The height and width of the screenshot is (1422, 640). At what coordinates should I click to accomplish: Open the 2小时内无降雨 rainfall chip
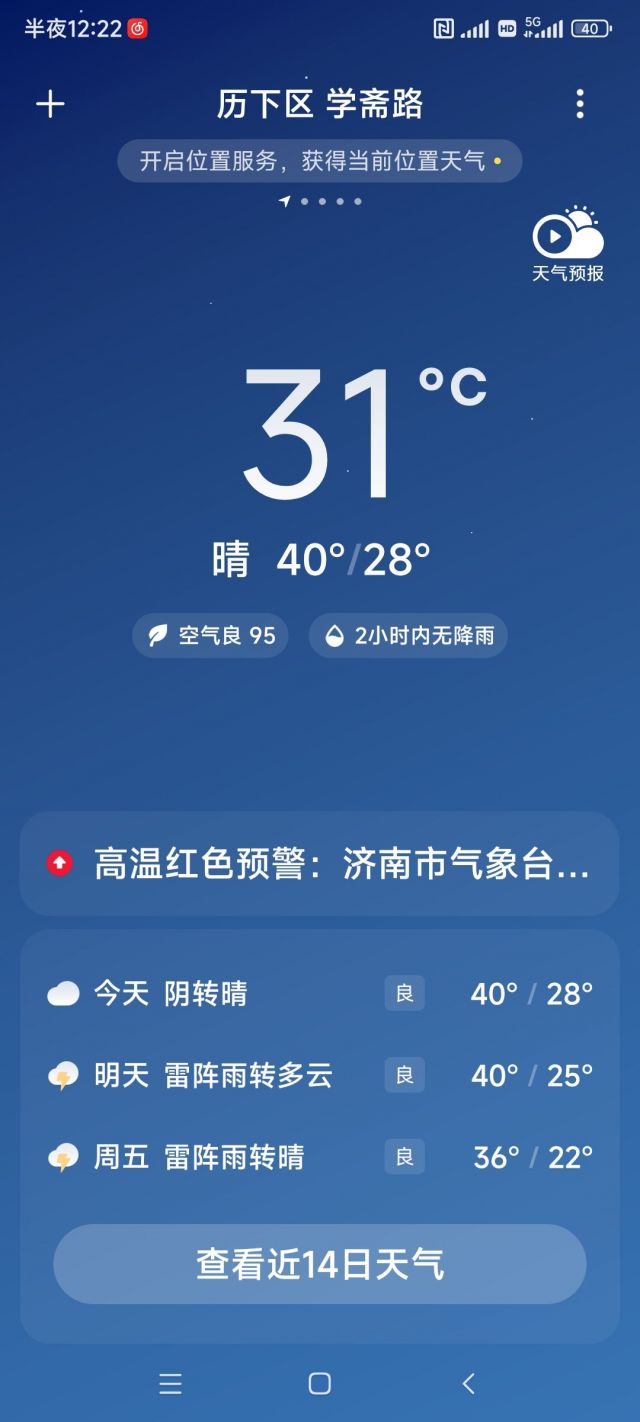pos(408,636)
